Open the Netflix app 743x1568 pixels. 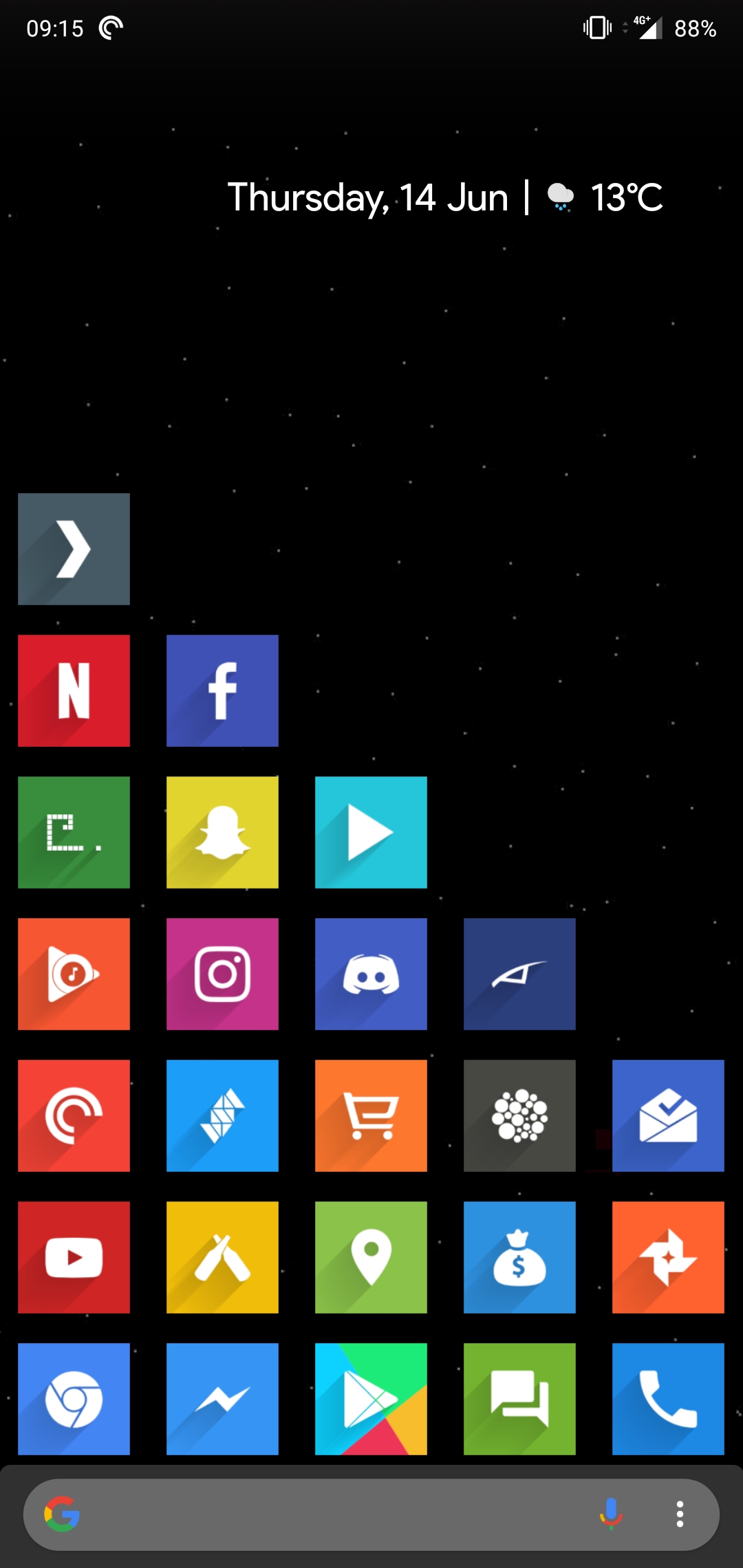click(x=74, y=690)
